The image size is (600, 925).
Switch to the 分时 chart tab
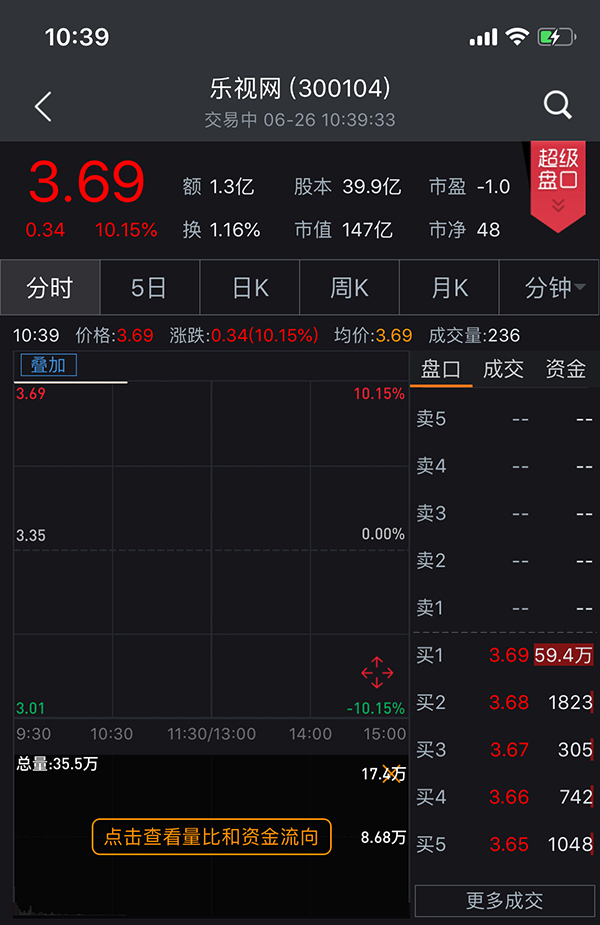click(x=50, y=288)
